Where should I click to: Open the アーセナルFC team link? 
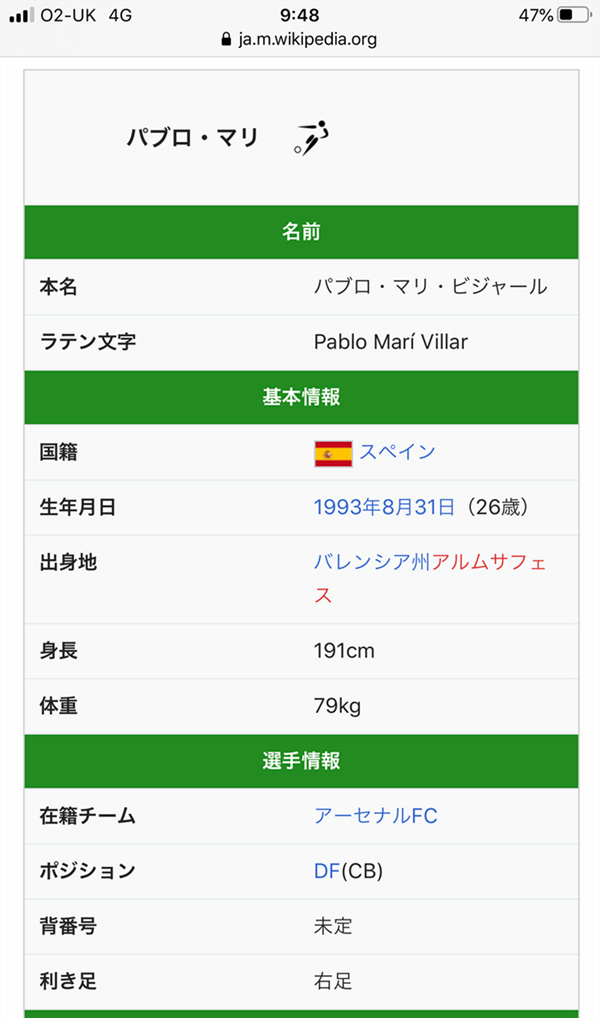[375, 815]
